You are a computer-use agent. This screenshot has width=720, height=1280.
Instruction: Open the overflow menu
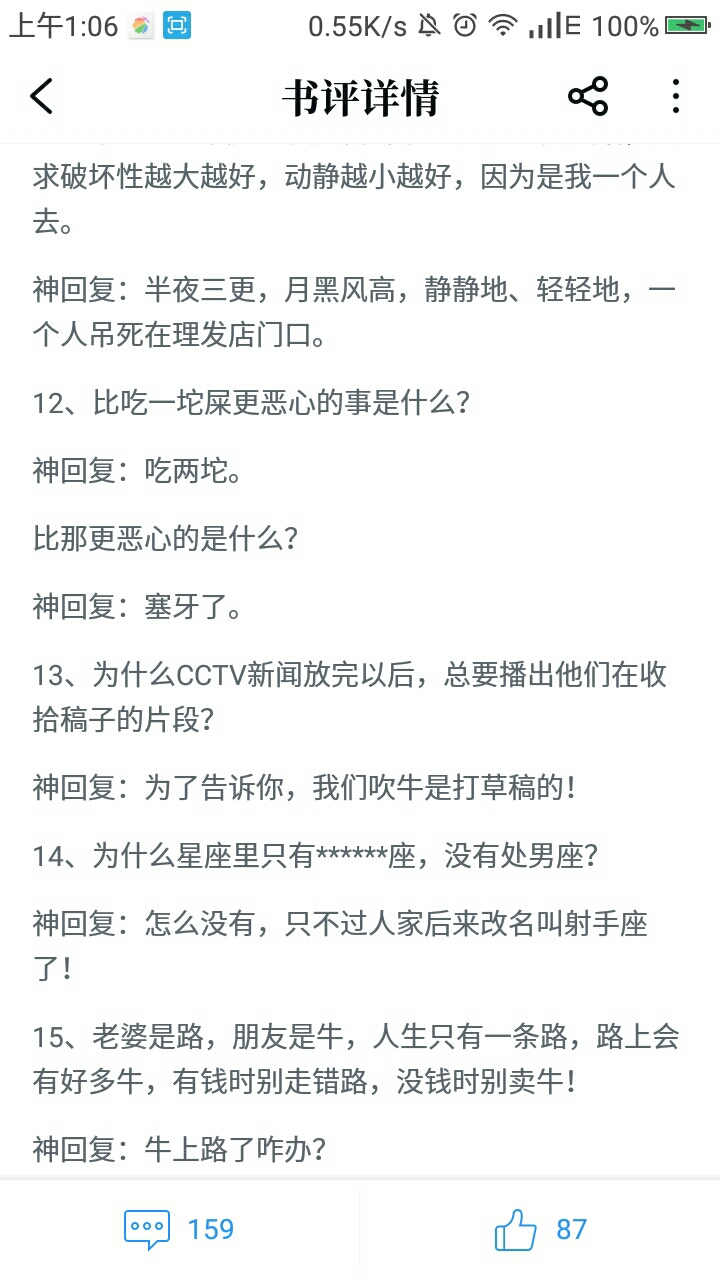click(676, 97)
